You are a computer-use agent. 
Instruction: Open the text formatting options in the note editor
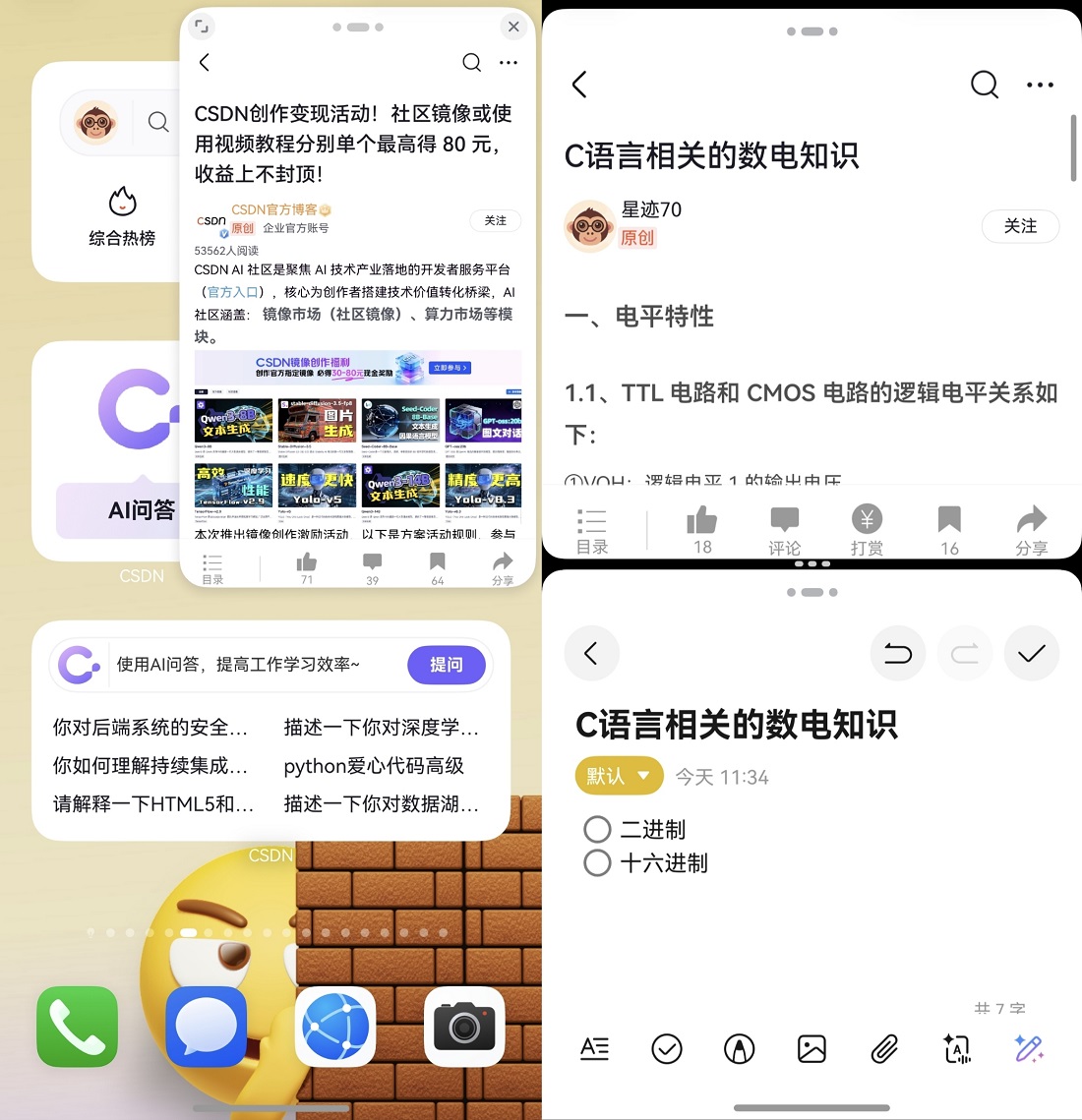pyautogui.click(x=594, y=1048)
